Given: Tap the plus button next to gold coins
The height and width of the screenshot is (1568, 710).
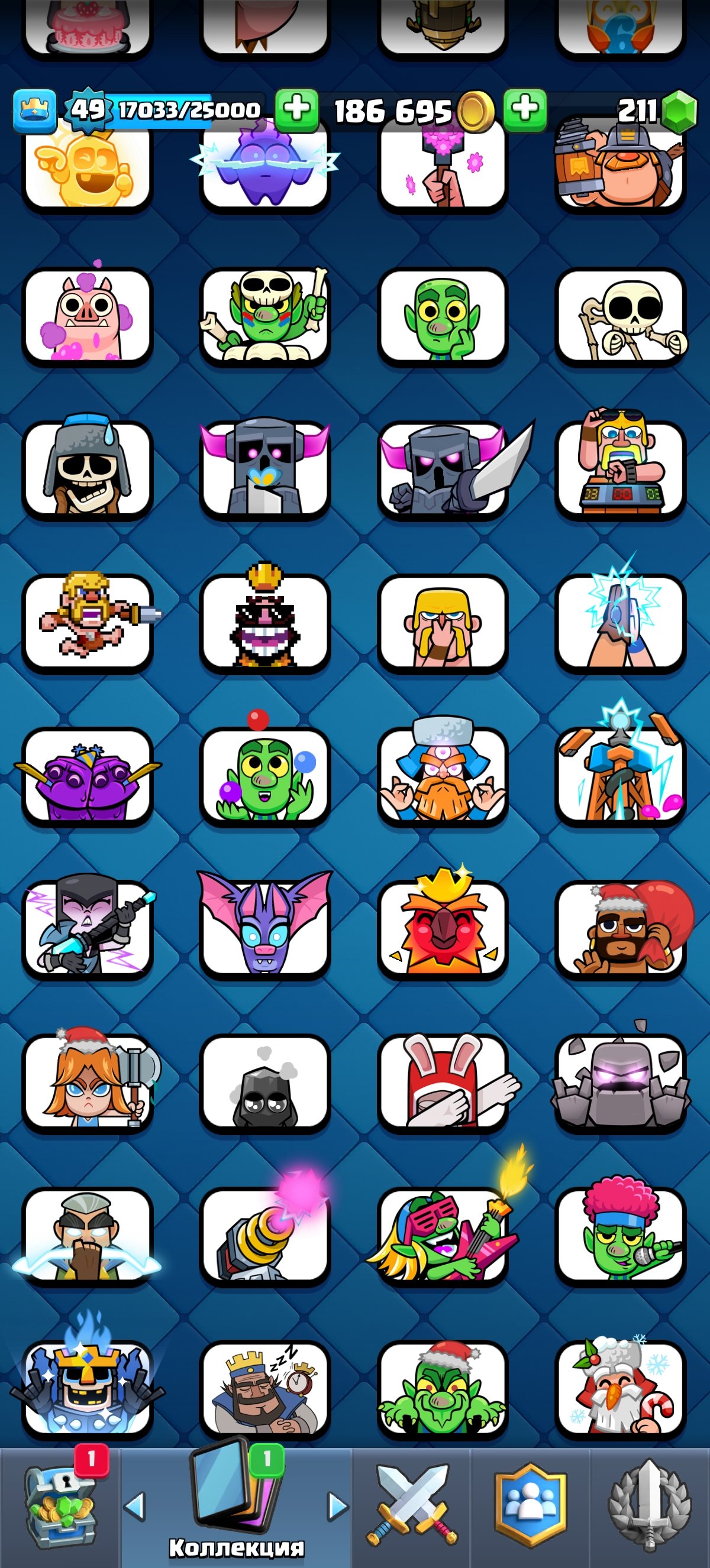Looking at the screenshot, I should tap(525, 110).
